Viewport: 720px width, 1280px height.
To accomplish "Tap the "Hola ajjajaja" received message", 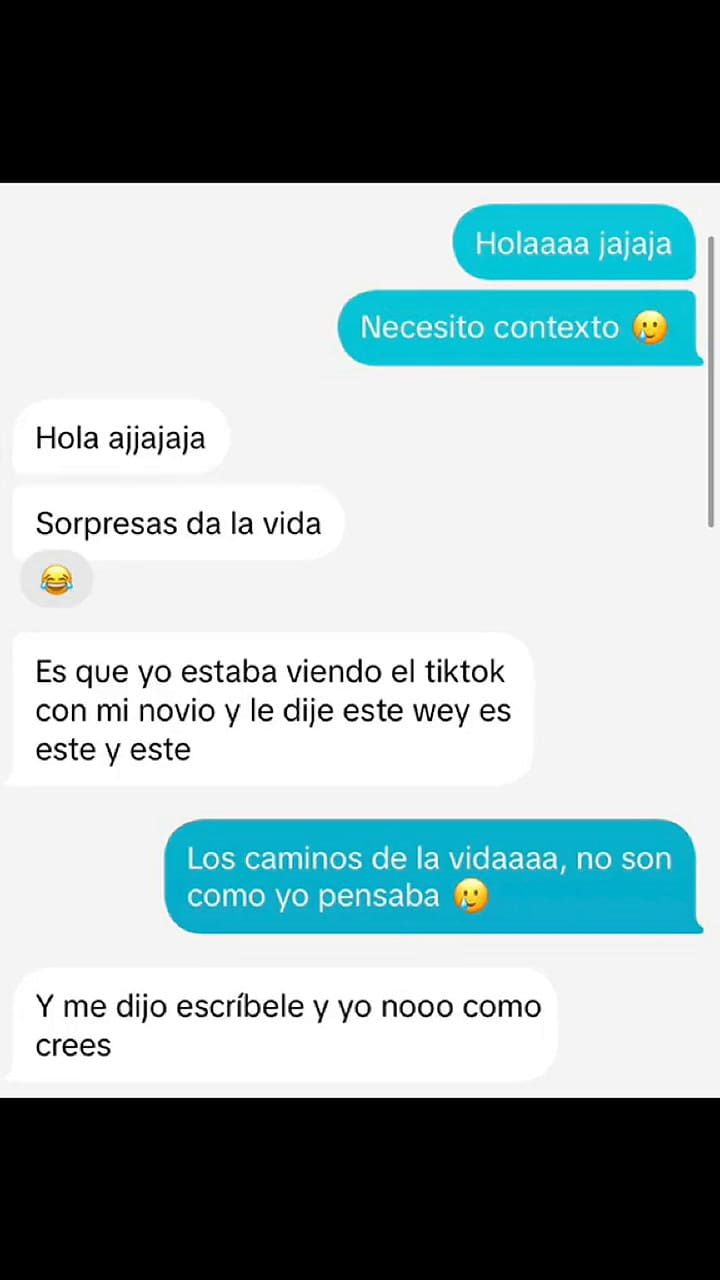I will (120, 438).
